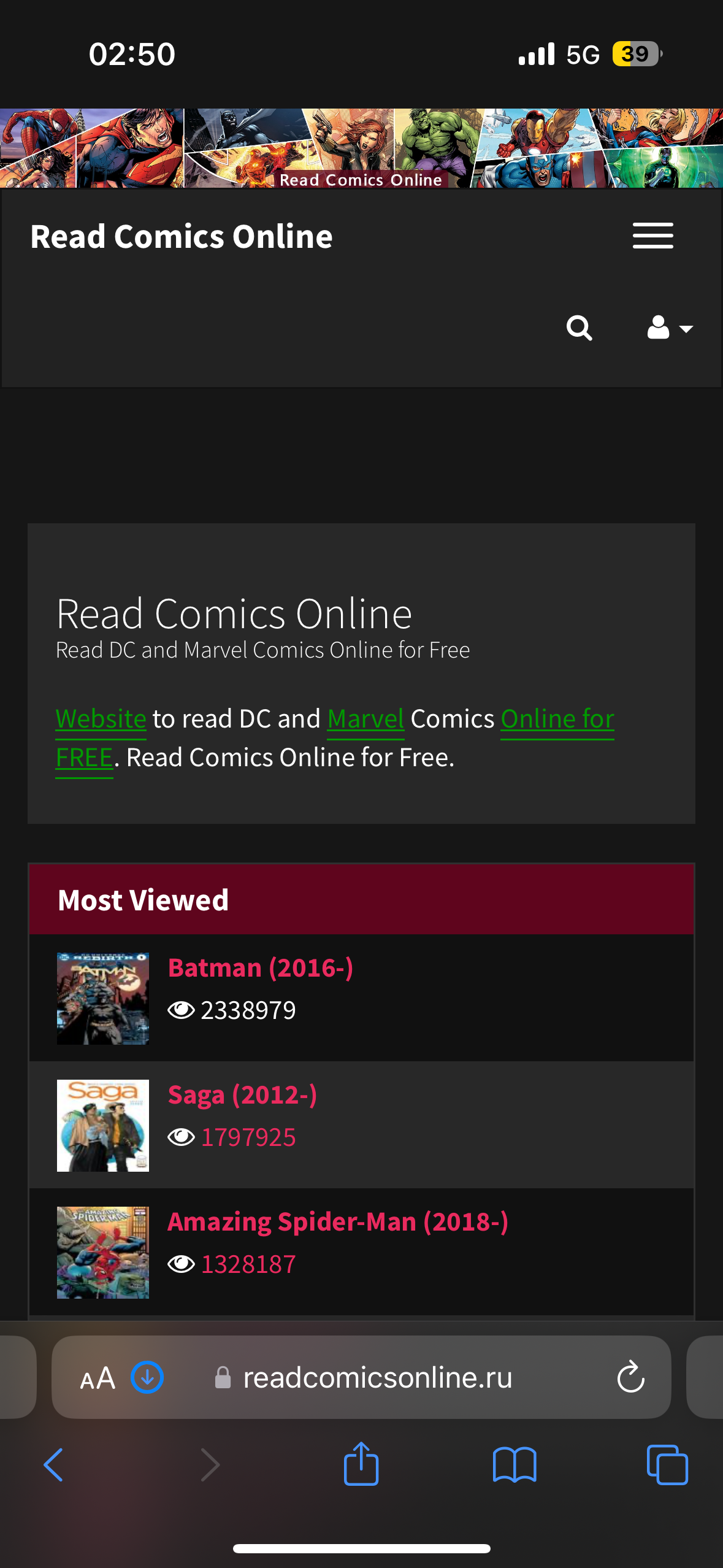Share this page
The image size is (723, 1568).
pos(361,1463)
